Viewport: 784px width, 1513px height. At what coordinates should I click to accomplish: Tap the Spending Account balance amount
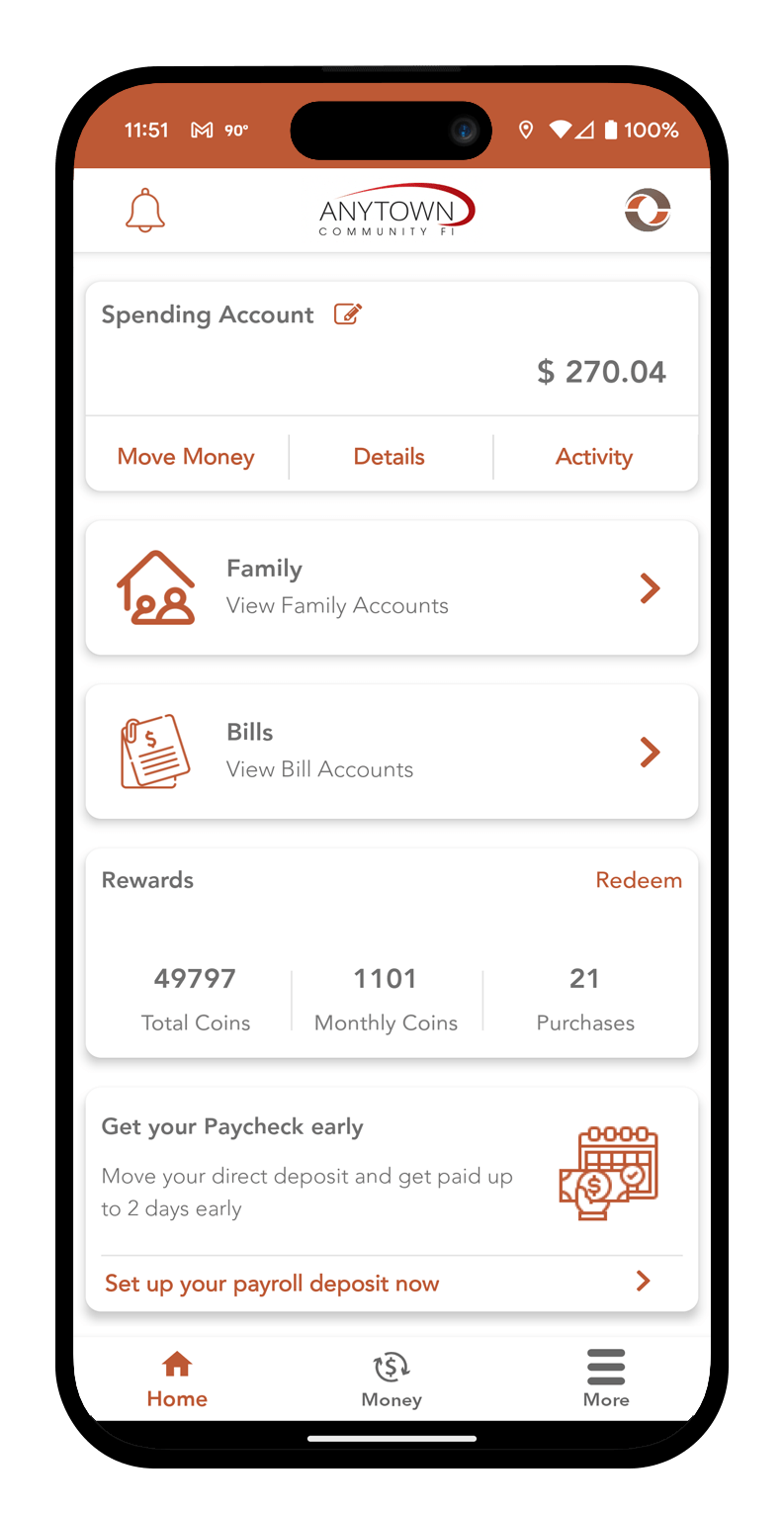tap(601, 372)
